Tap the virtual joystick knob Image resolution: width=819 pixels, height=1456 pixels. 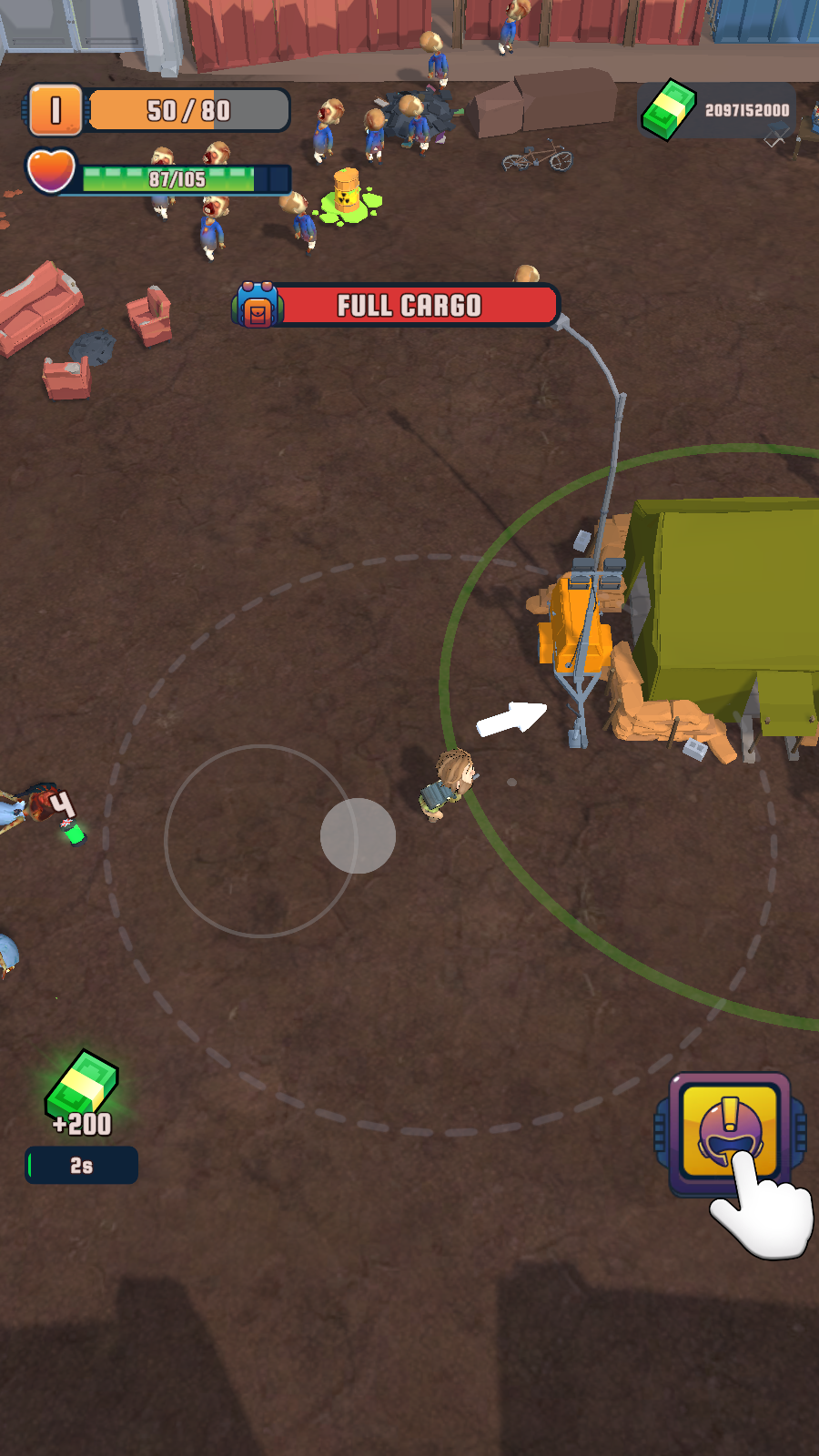(x=358, y=835)
